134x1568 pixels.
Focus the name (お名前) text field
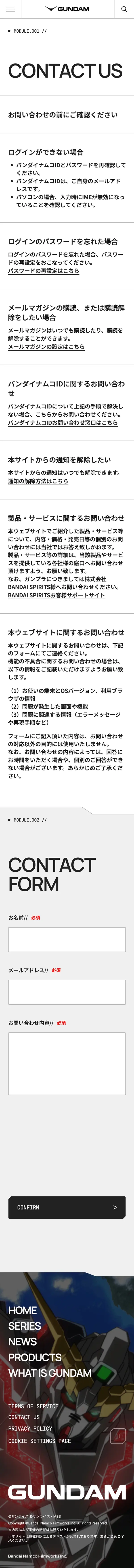click(x=67, y=939)
